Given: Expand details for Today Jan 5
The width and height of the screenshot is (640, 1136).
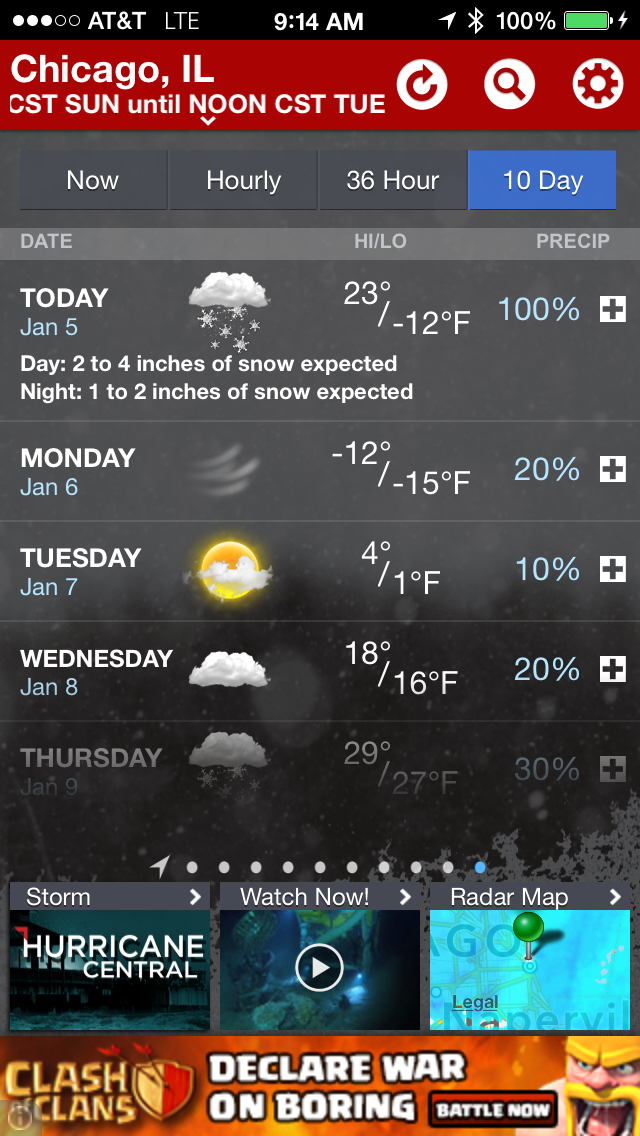Looking at the screenshot, I should coord(612,310).
